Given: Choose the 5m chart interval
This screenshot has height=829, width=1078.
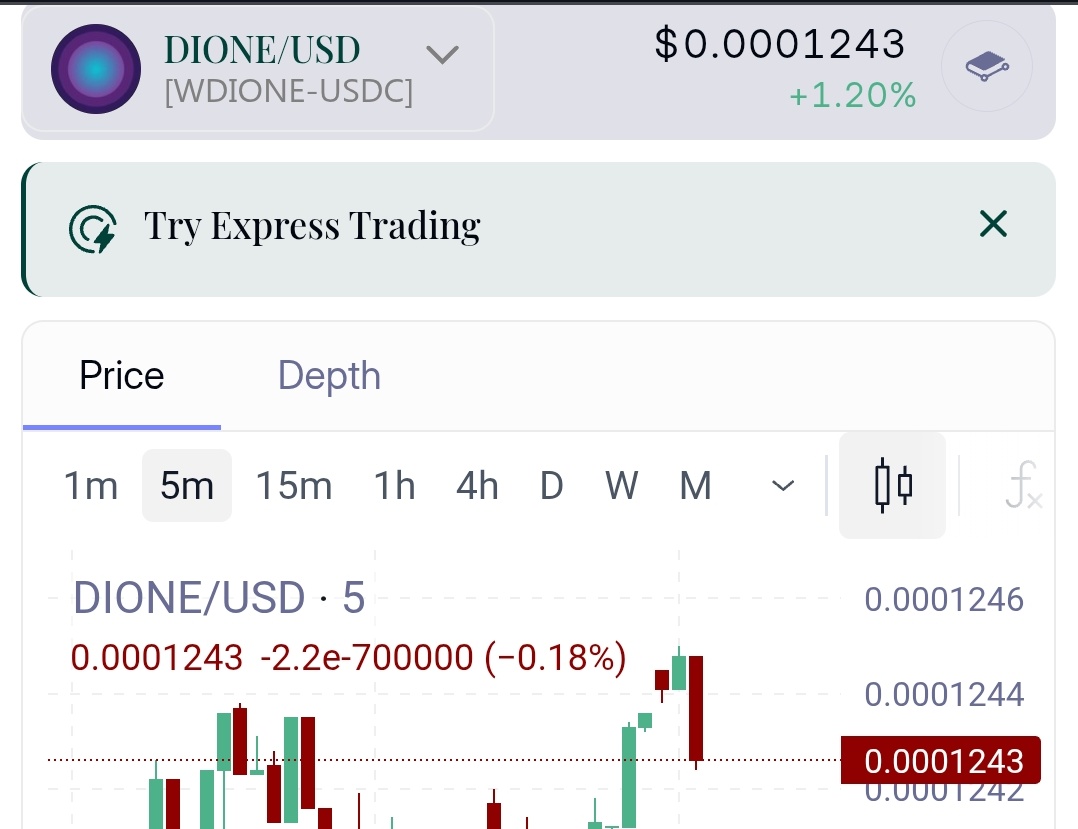Looking at the screenshot, I should click(187, 486).
